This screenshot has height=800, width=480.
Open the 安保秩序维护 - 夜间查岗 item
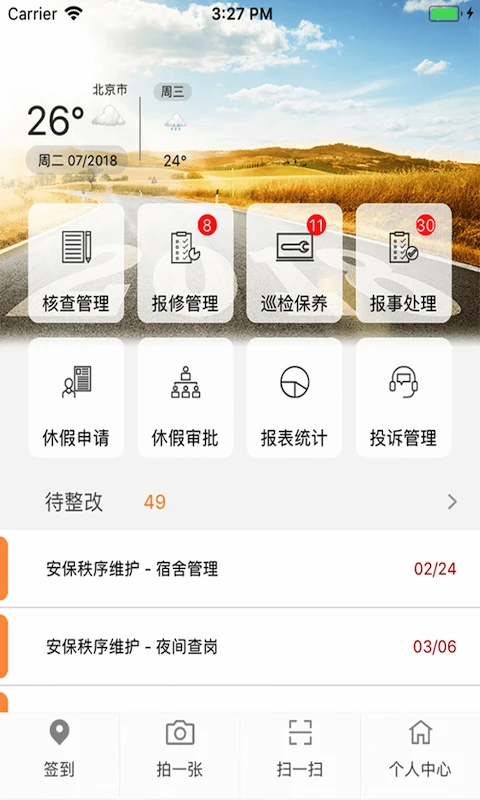[x=240, y=646]
